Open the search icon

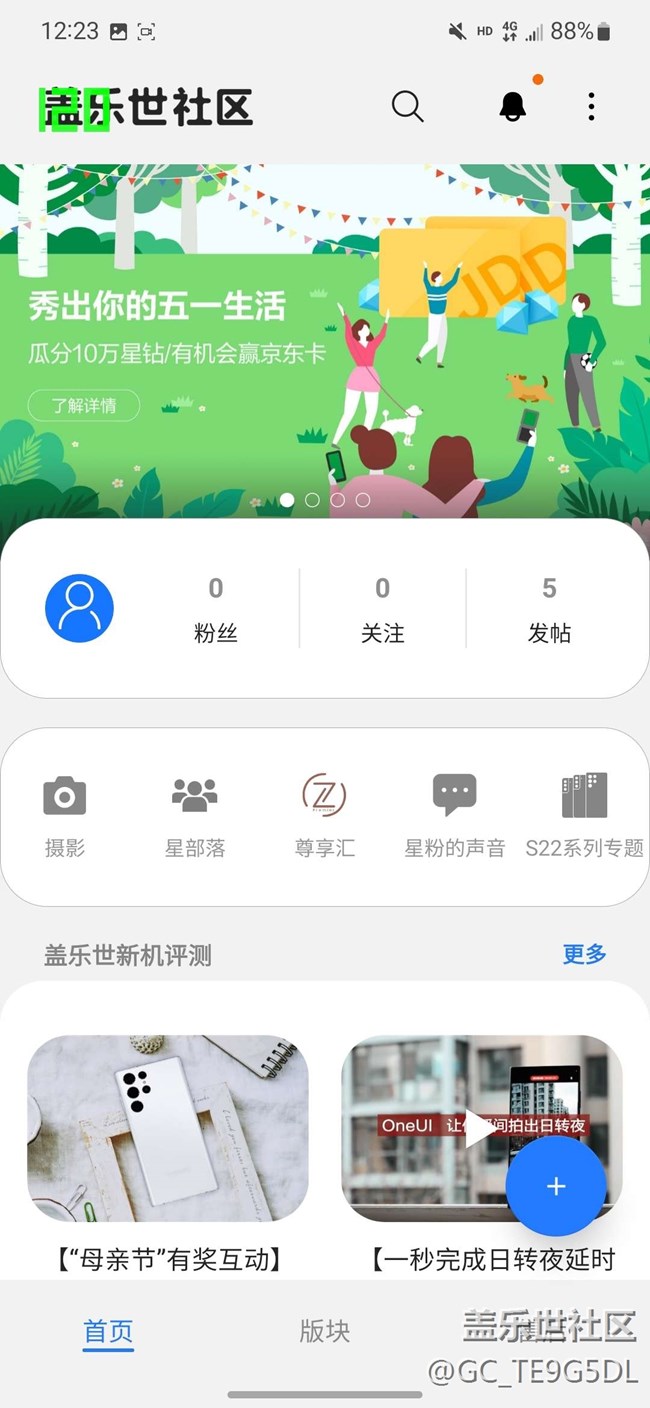click(x=407, y=106)
